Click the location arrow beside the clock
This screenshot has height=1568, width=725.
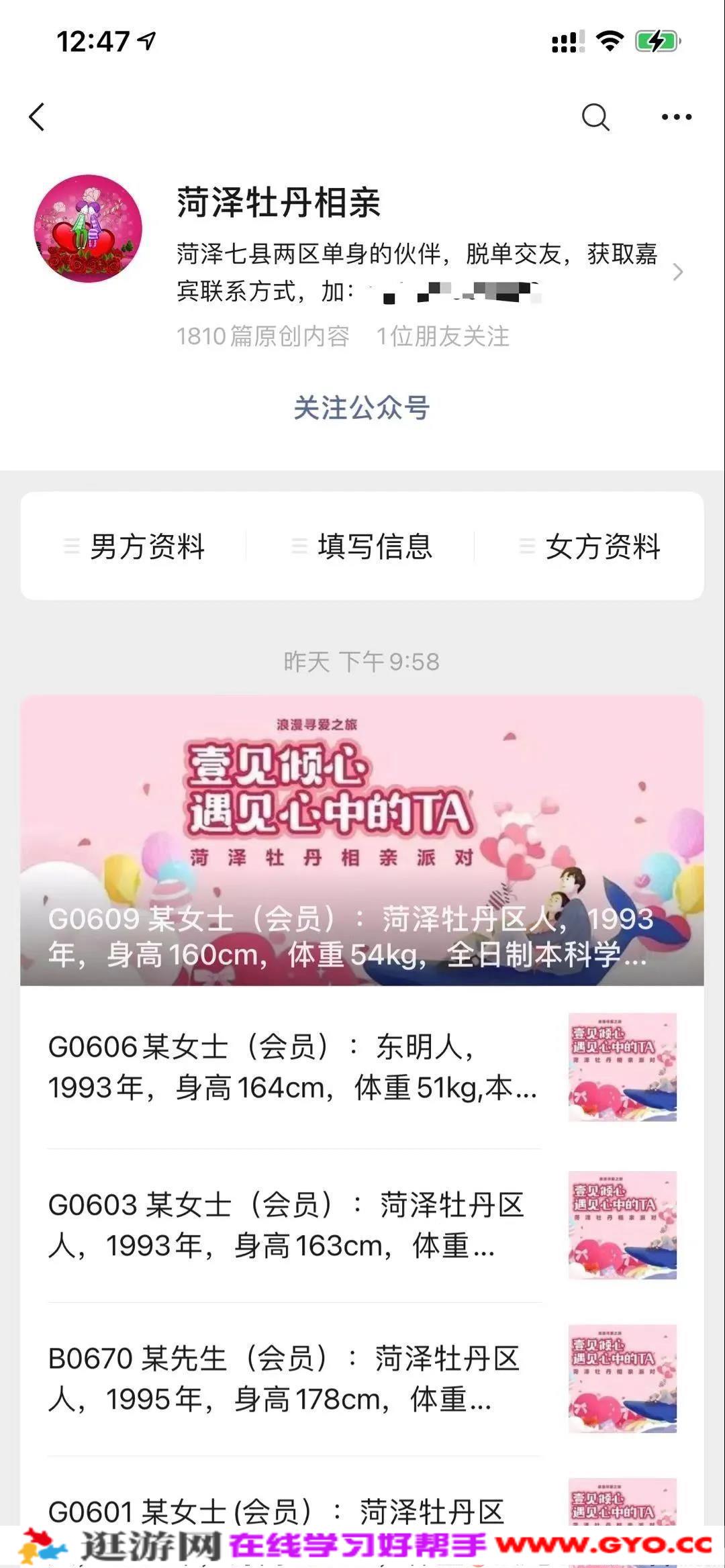pos(144,40)
